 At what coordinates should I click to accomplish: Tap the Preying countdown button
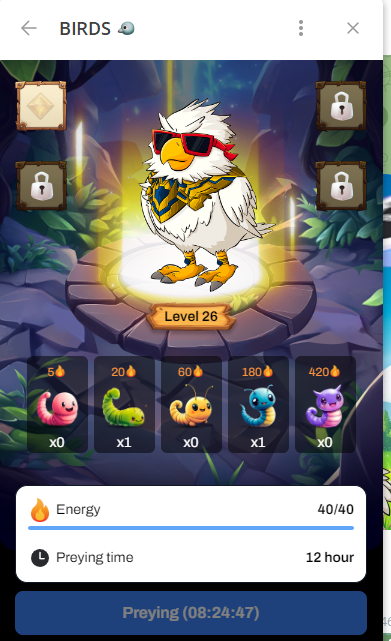[x=191, y=612]
